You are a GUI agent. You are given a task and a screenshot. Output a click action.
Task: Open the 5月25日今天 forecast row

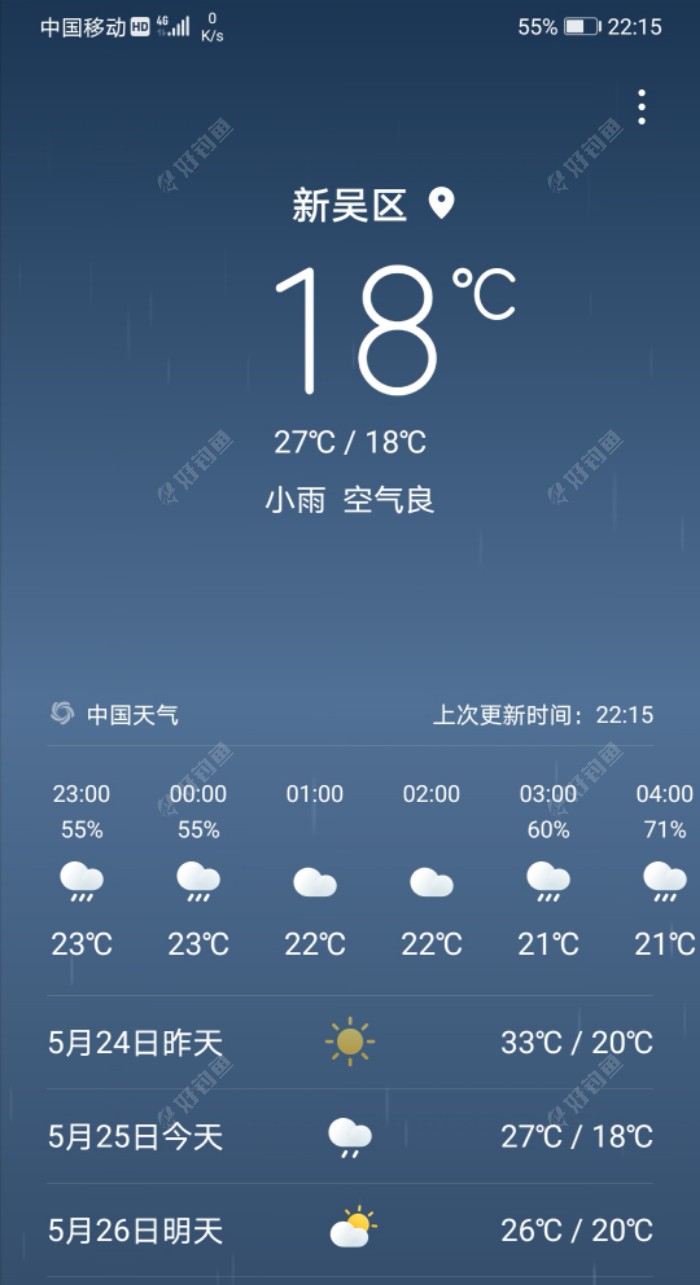click(x=350, y=1137)
